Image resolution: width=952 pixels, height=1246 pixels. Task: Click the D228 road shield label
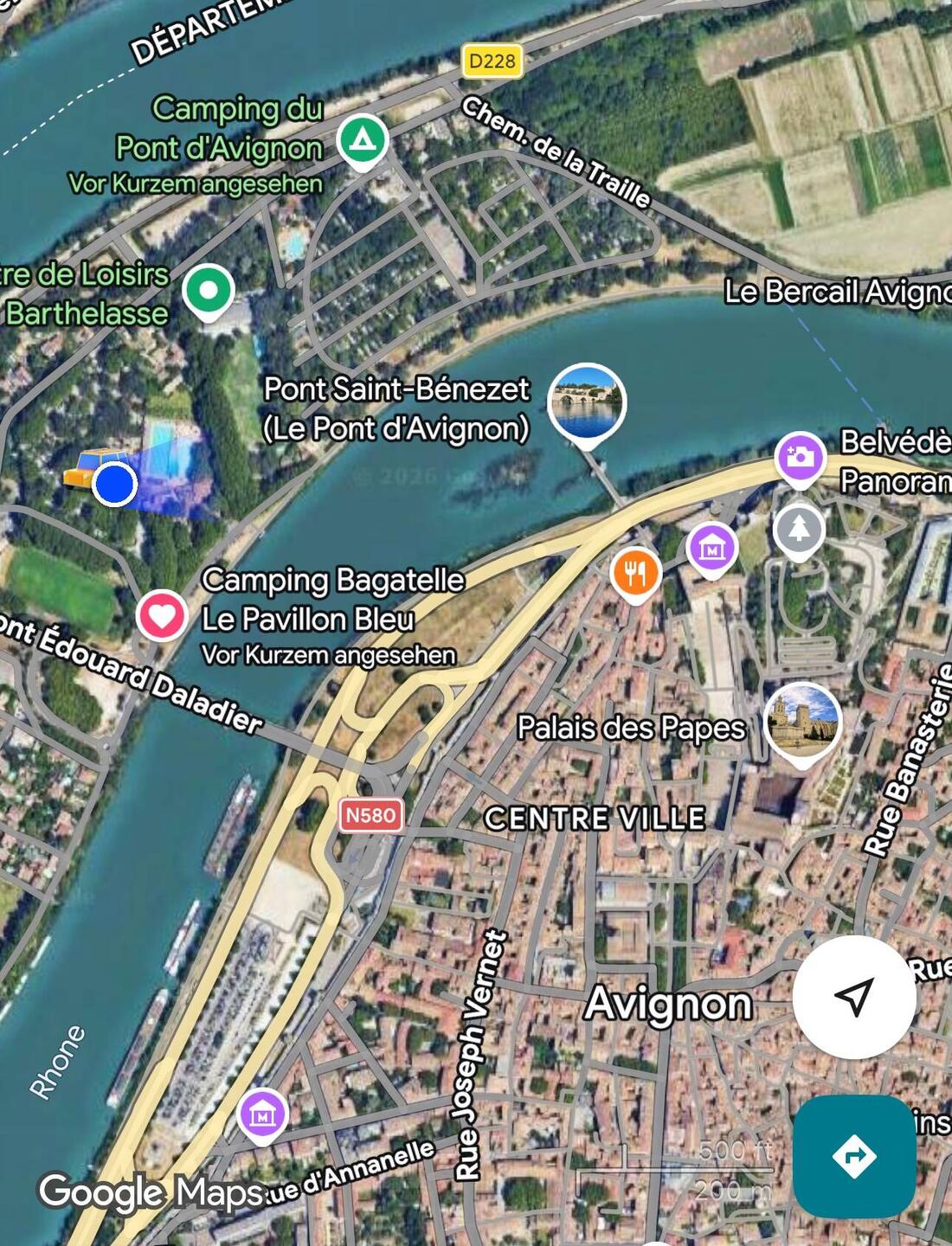point(493,59)
